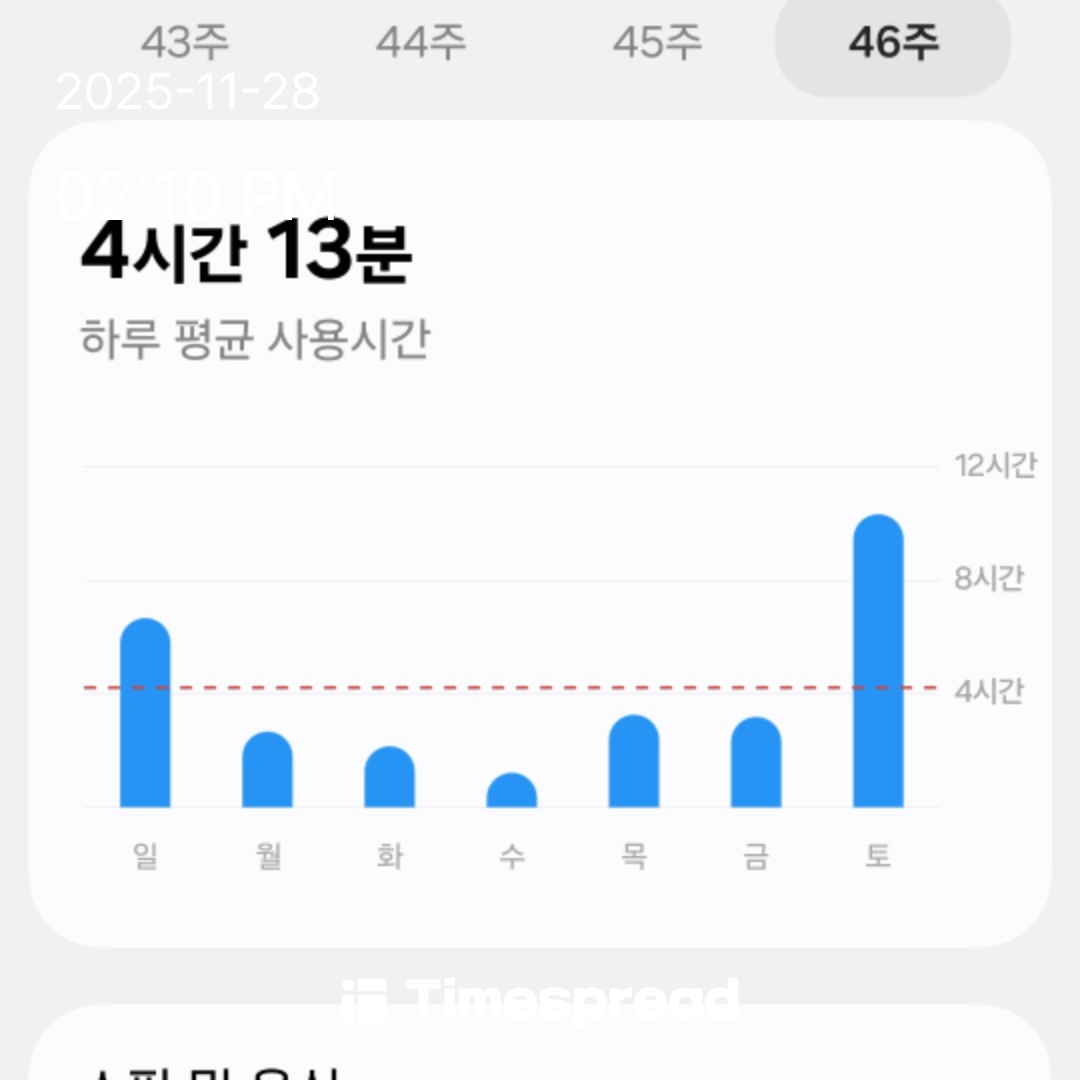
Task: Select the 44주 week tab
Action: 421,43
